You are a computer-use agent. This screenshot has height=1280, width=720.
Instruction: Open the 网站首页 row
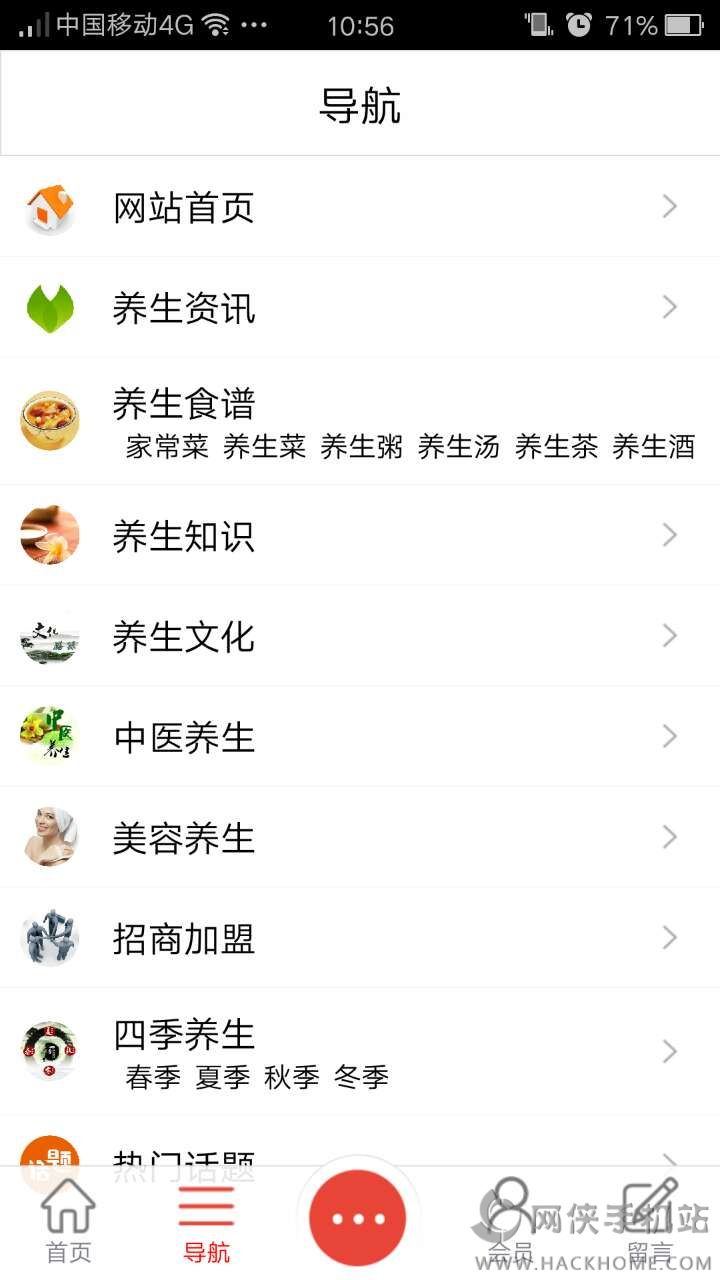click(x=360, y=207)
